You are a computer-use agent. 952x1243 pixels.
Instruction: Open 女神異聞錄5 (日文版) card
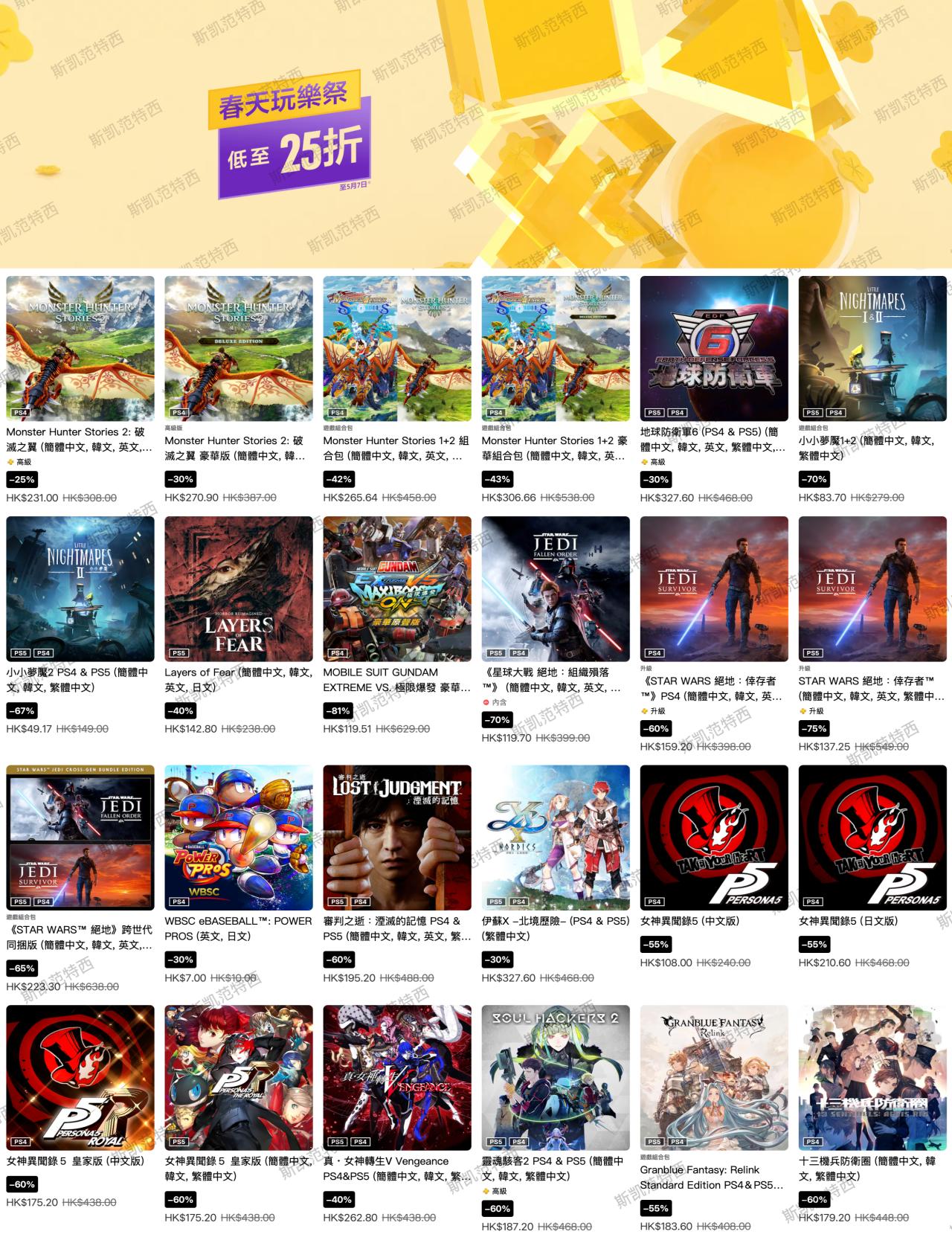[872, 837]
